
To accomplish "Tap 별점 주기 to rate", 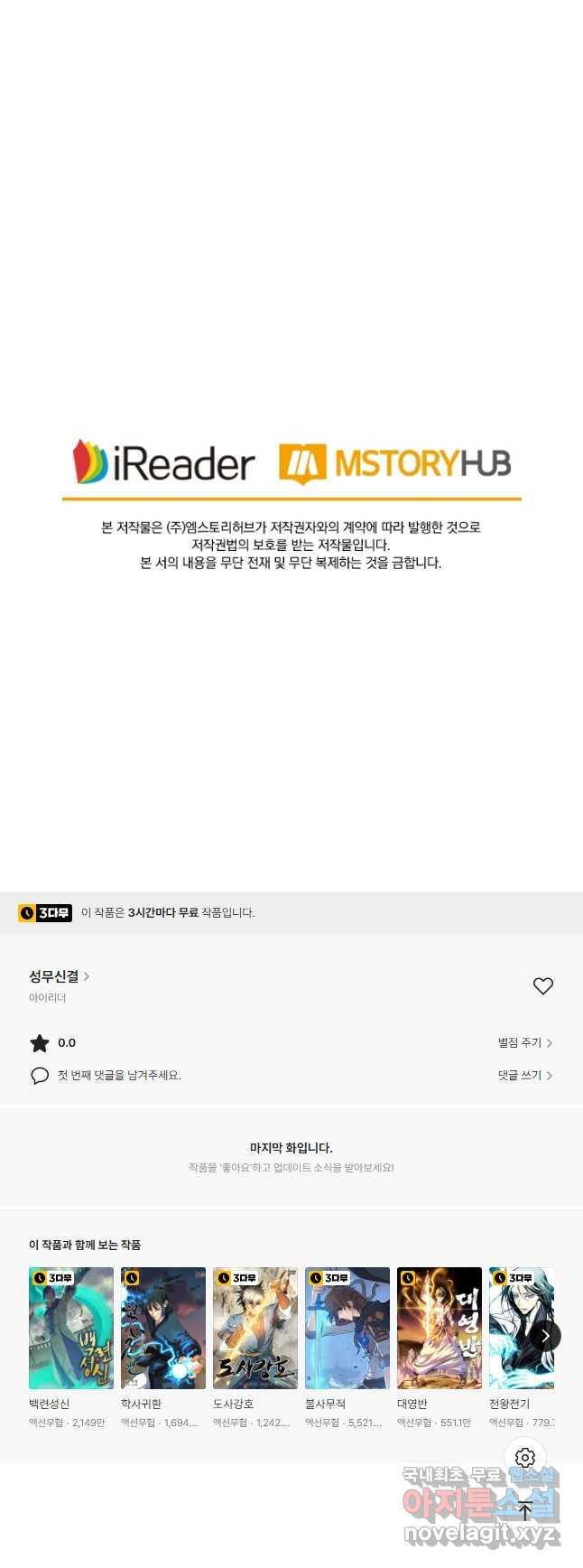I will pyautogui.click(x=524, y=1042).
